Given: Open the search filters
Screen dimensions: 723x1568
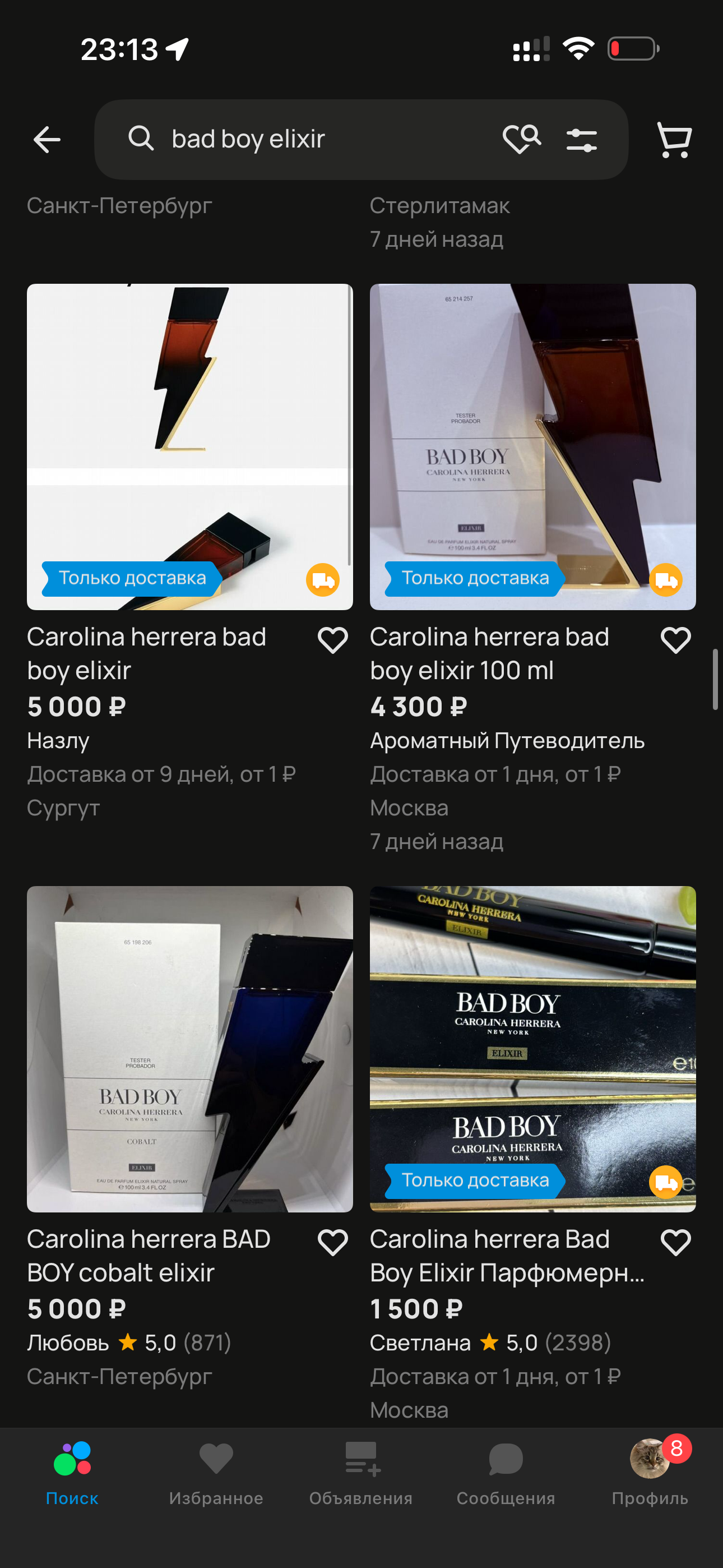Looking at the screenshot, I should [581, 140].
